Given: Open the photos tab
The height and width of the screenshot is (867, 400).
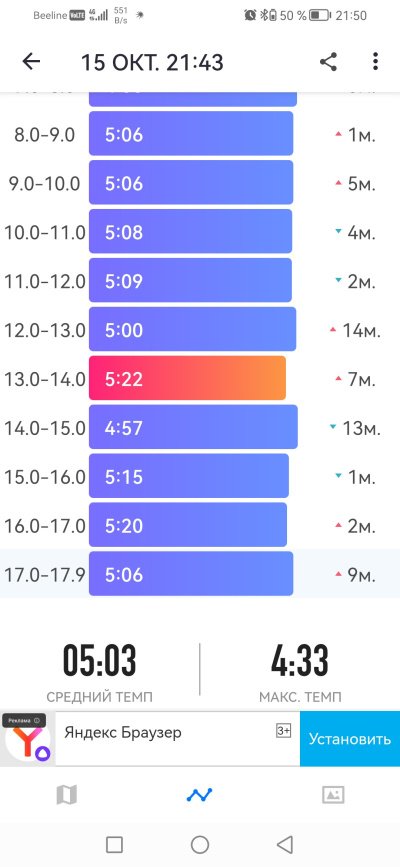Looking at the screenshot, I should (x=333, y=795).
